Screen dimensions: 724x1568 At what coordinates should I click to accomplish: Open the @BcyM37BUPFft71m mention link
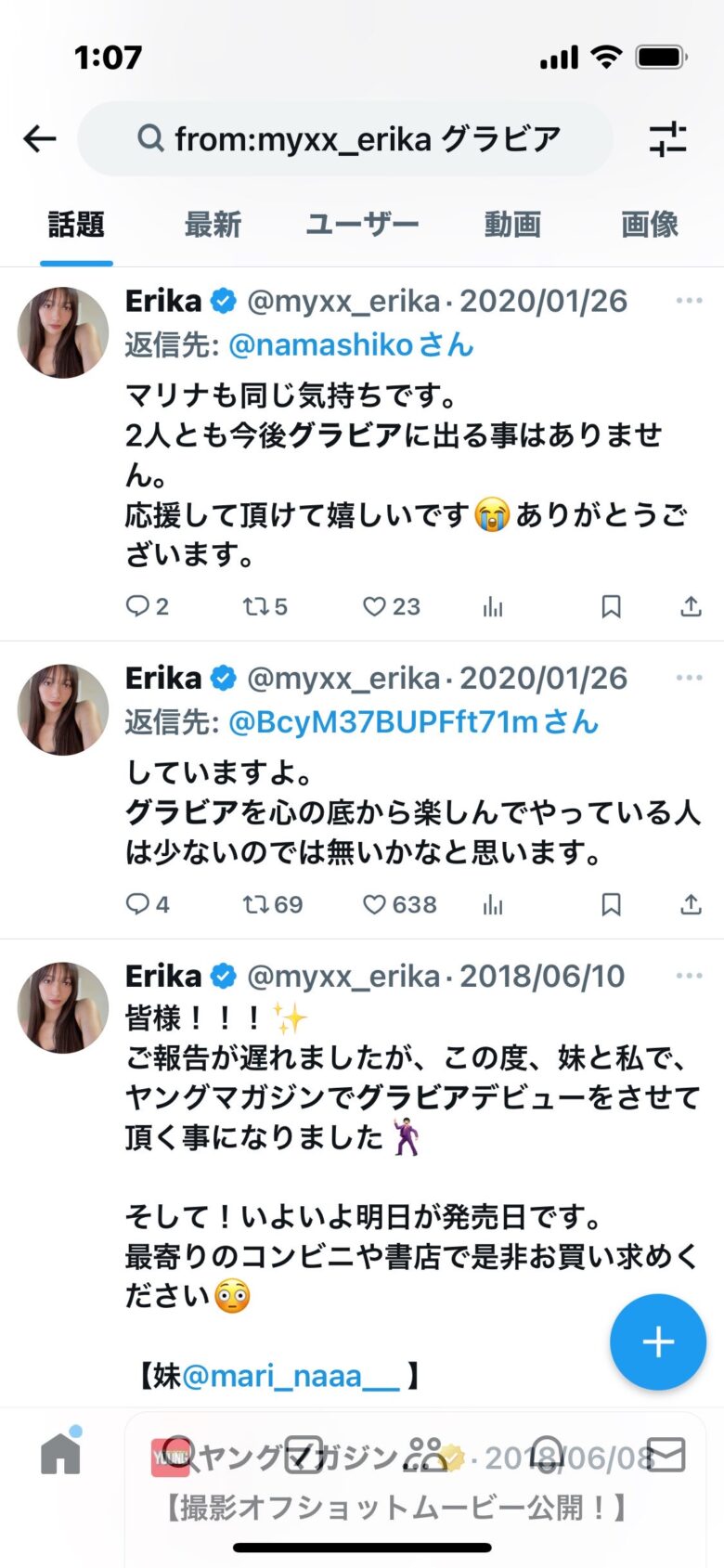(x=382, y=722)
